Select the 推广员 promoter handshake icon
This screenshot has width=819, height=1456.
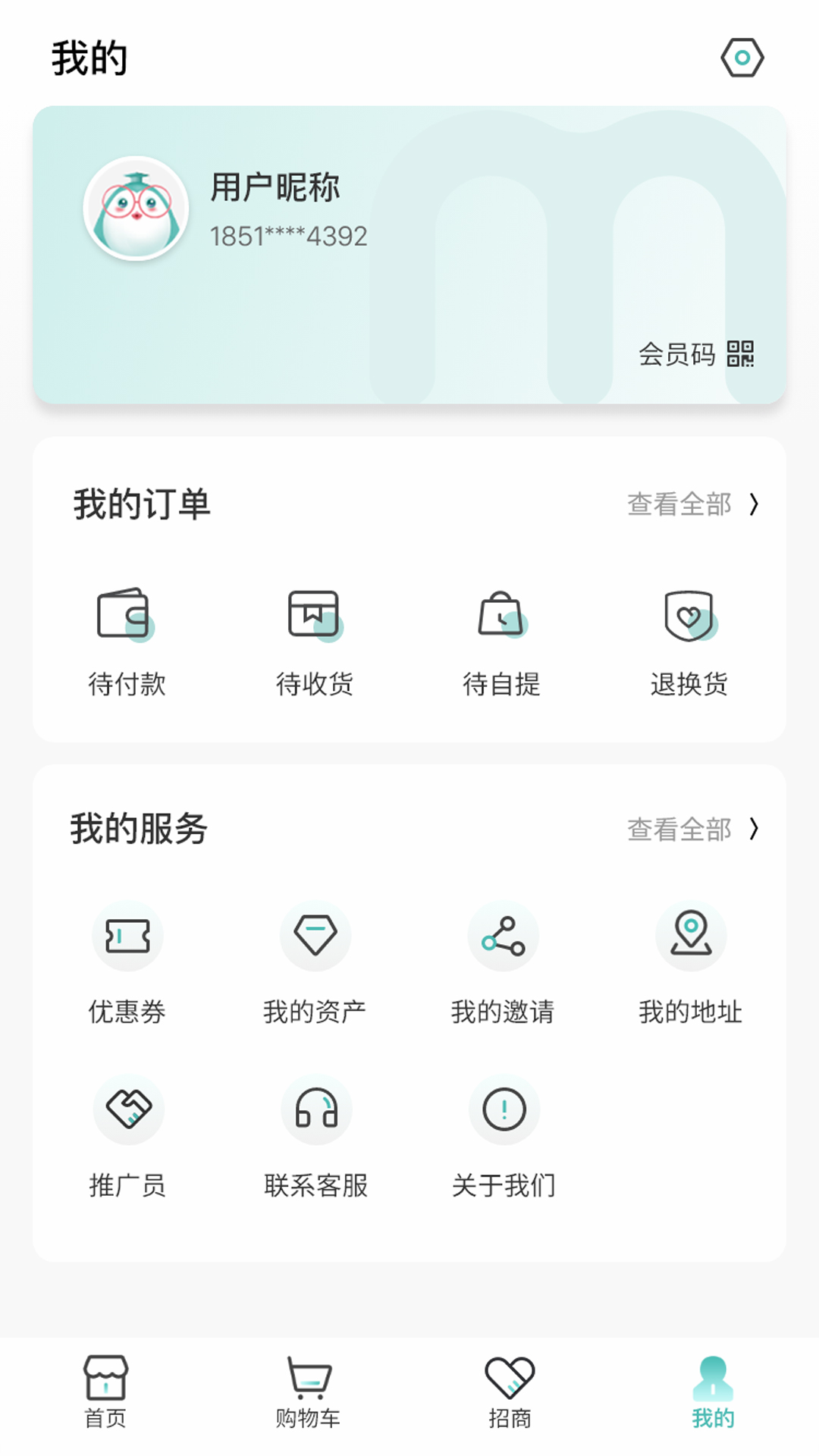[x=127, y=1109]
